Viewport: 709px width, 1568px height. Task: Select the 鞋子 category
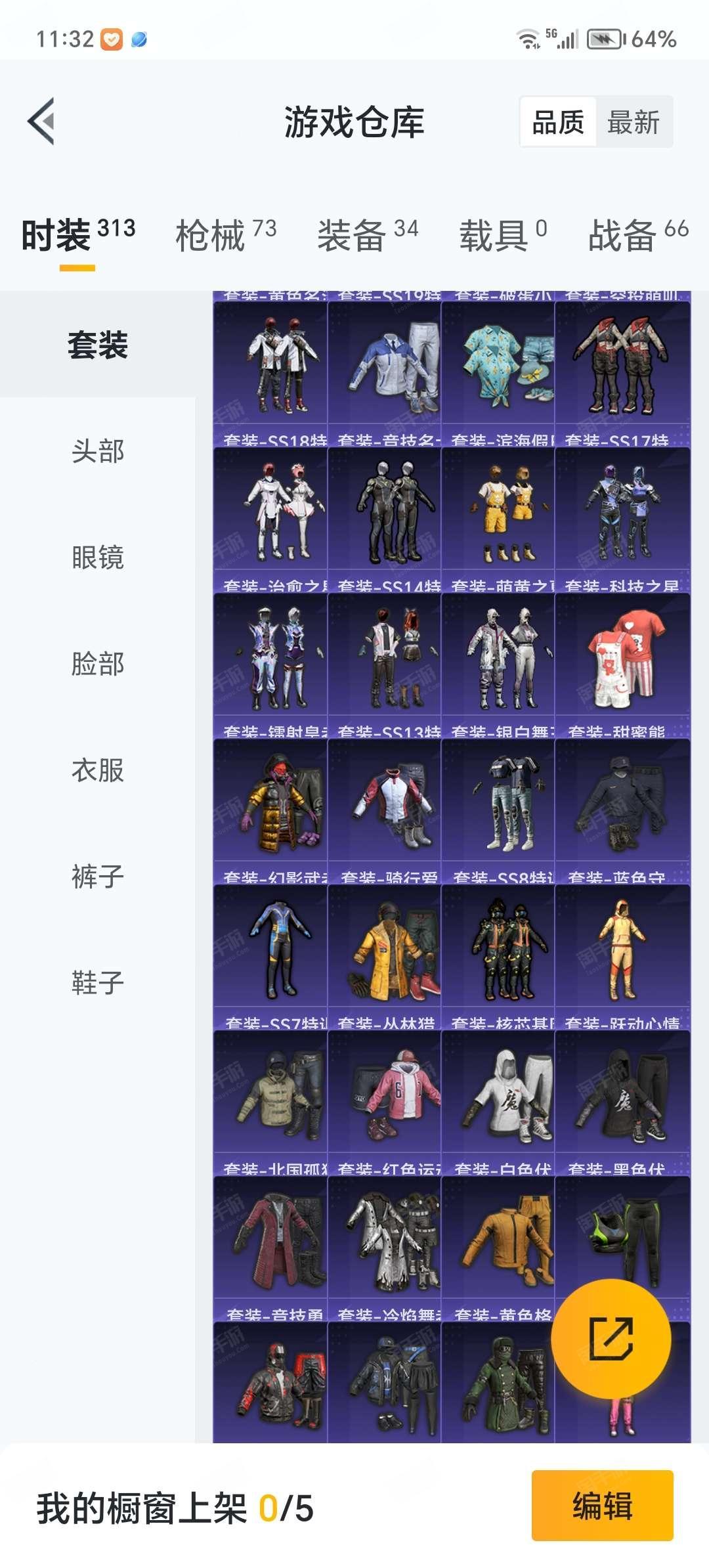98,983
